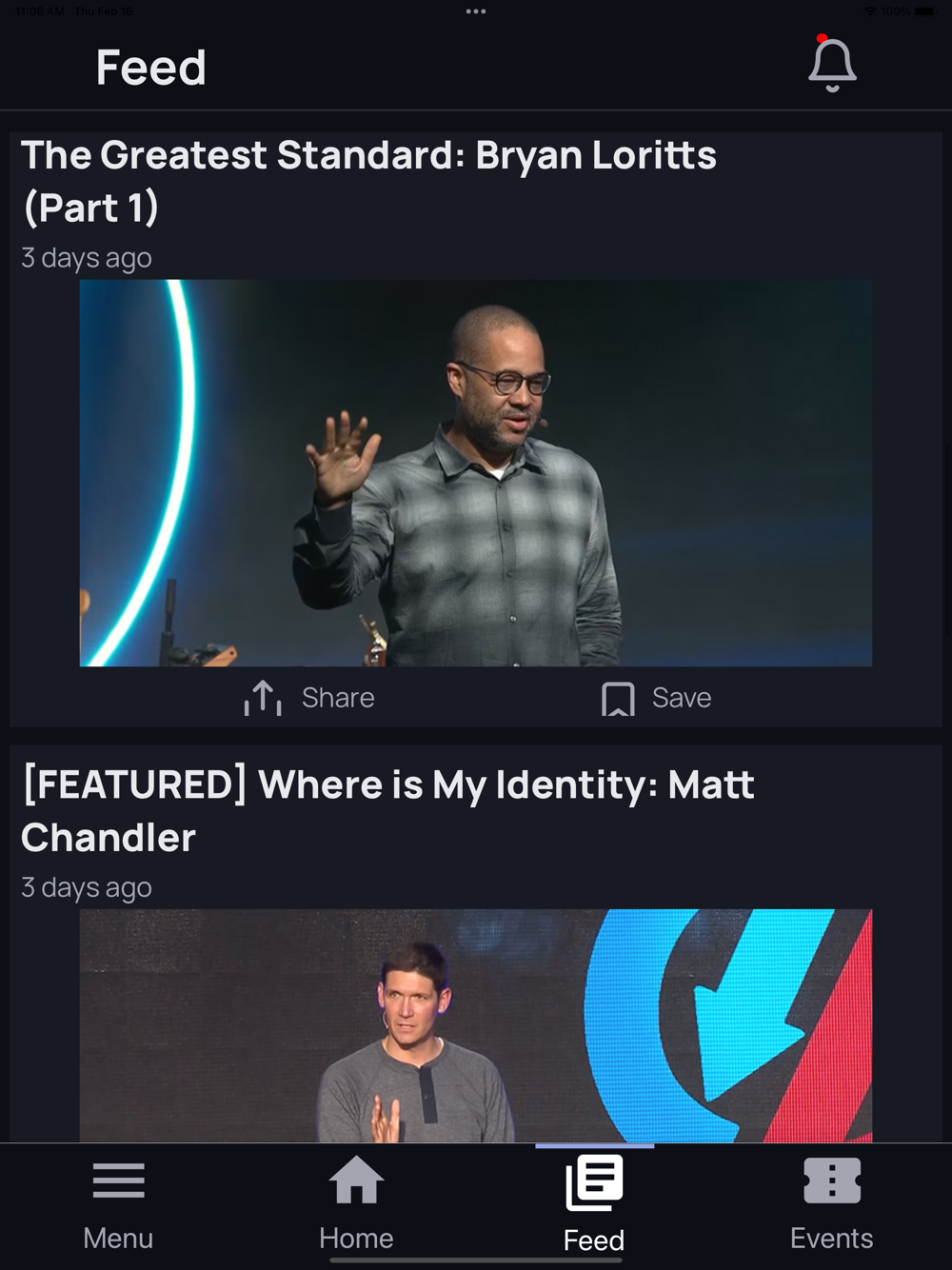The image size is (952, 1270).
Task: Open the Menu tab
Action: 118,1203
